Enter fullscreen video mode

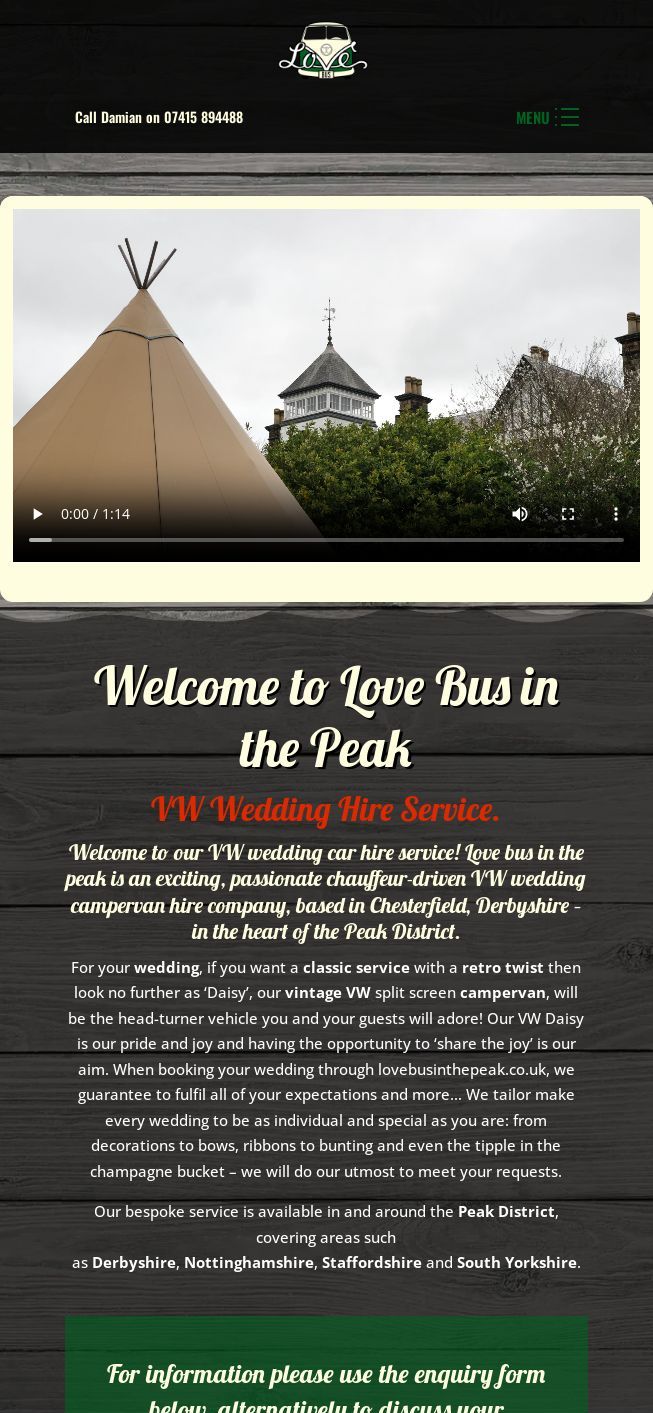(x=568, y=514)
